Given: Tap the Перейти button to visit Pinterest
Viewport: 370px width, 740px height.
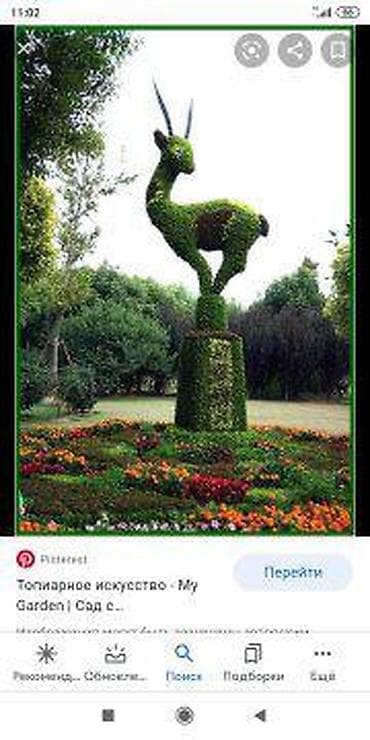Looking at the screenshot, I should (x=293, y=573).
